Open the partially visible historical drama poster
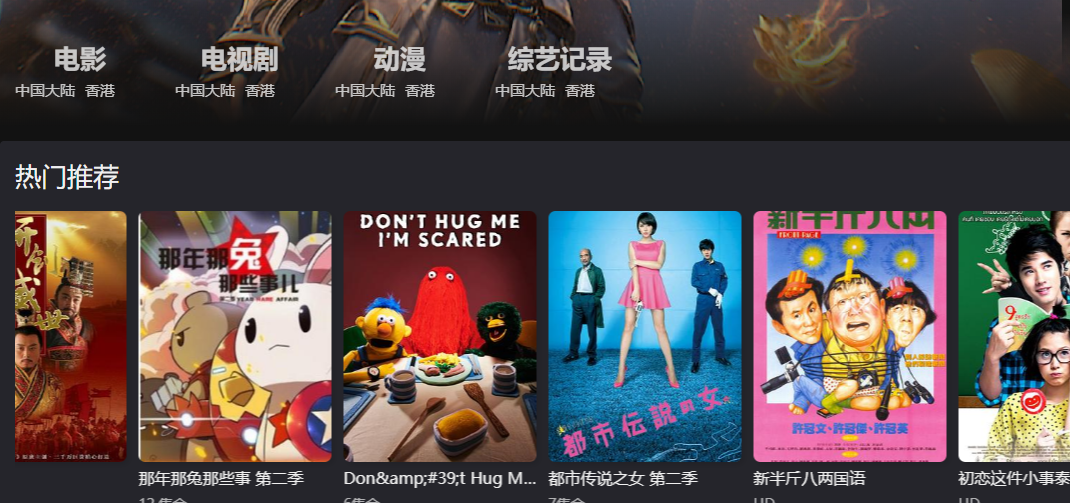 [70, 336]
